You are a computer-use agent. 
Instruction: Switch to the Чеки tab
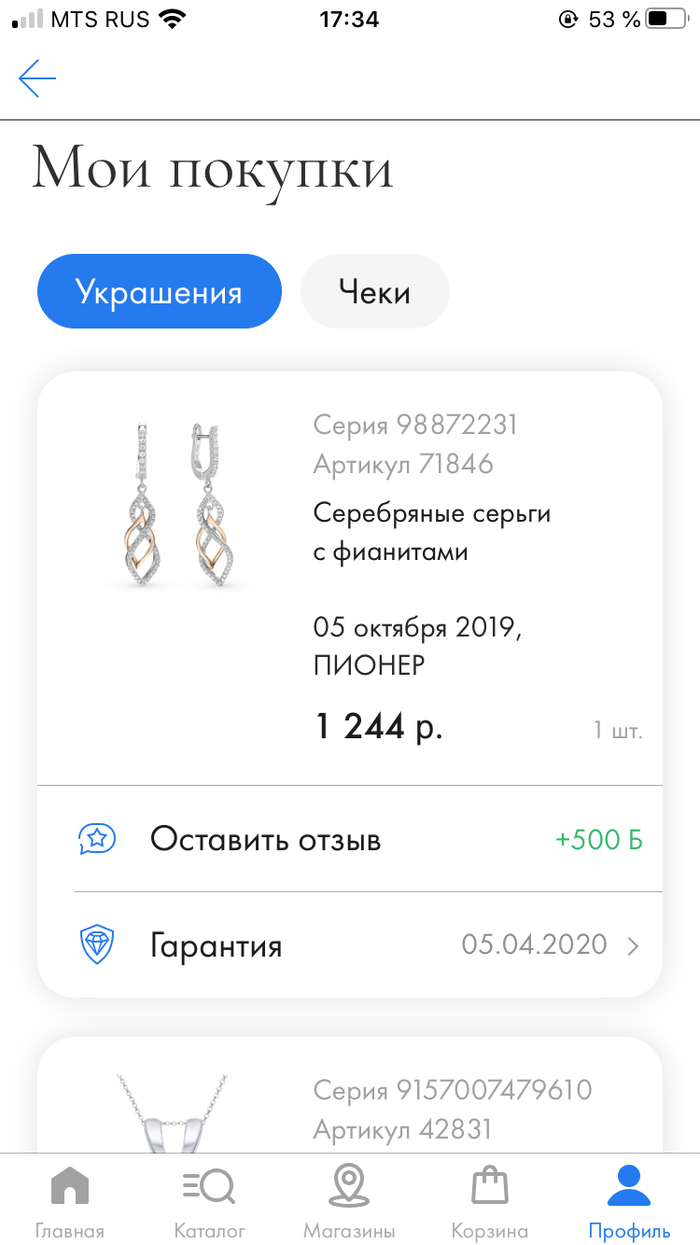374,292
